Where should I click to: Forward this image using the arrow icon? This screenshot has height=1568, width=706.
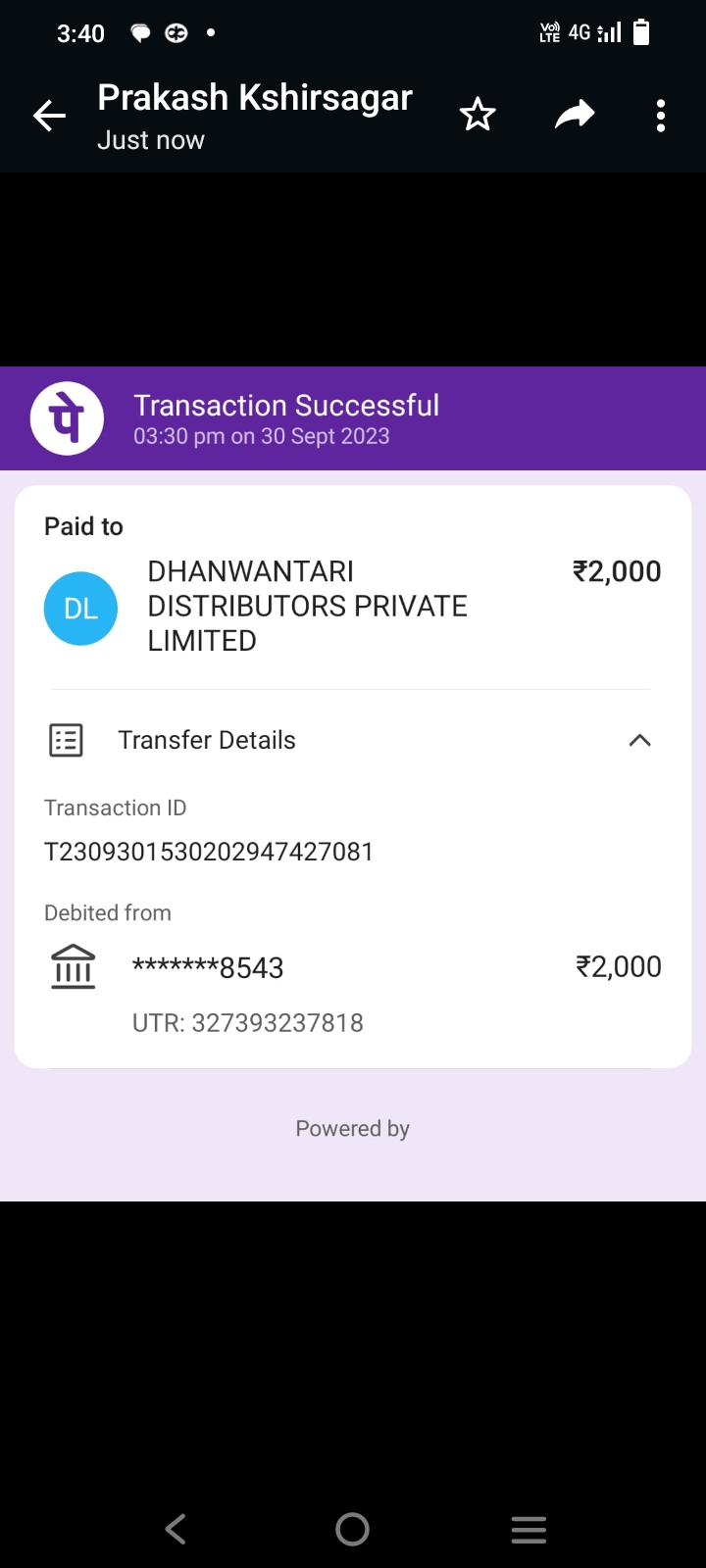coord(575,115)
